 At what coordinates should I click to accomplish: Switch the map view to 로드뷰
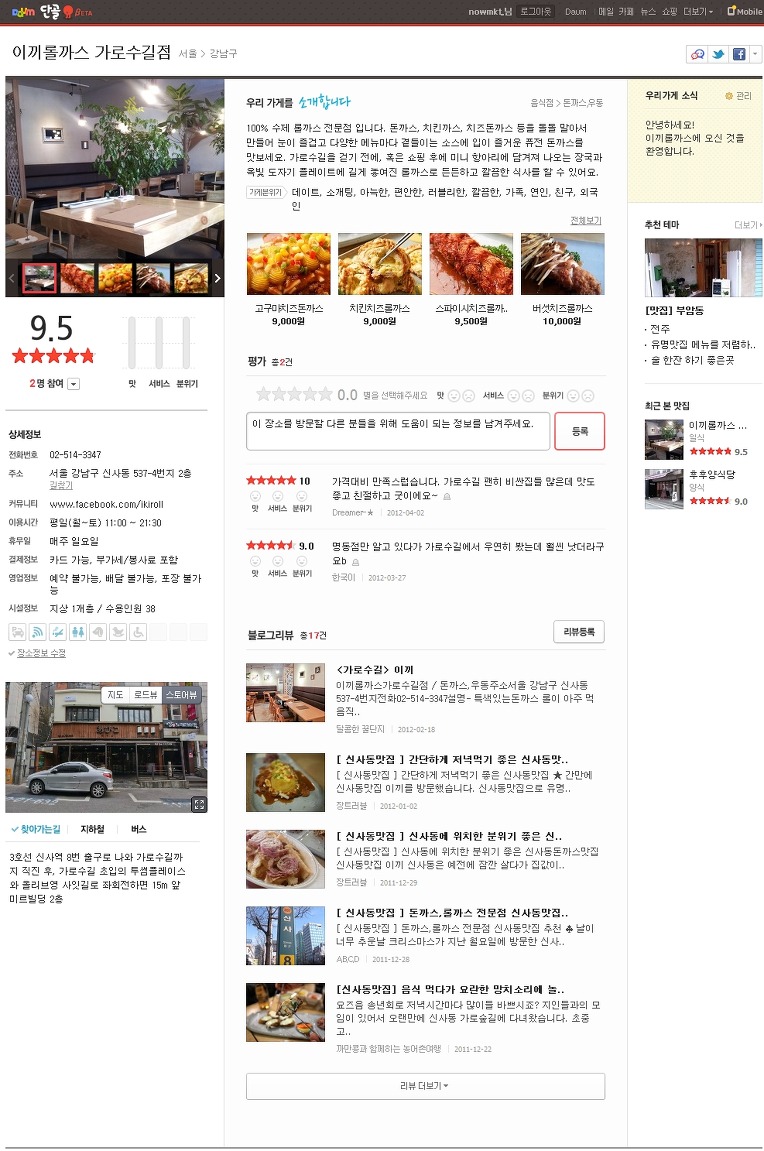coord(146,694)
